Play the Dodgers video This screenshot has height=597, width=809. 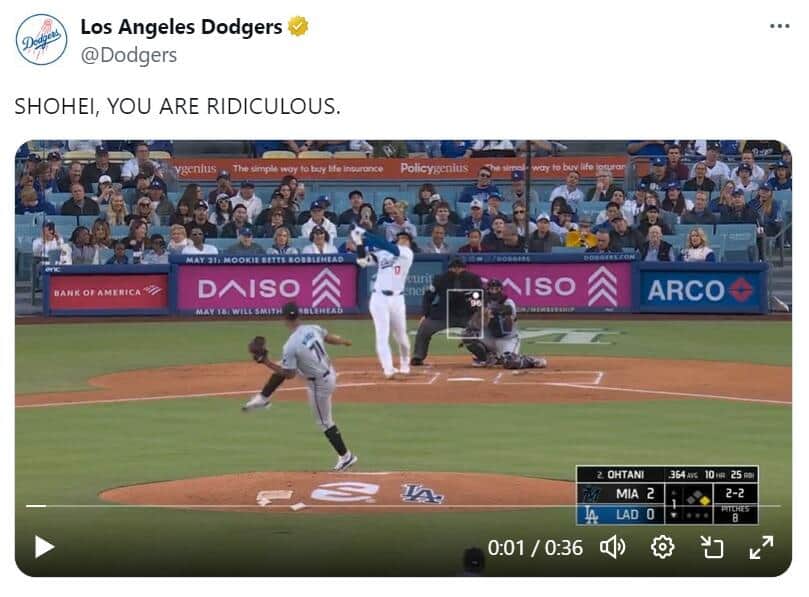click(44, 546)
